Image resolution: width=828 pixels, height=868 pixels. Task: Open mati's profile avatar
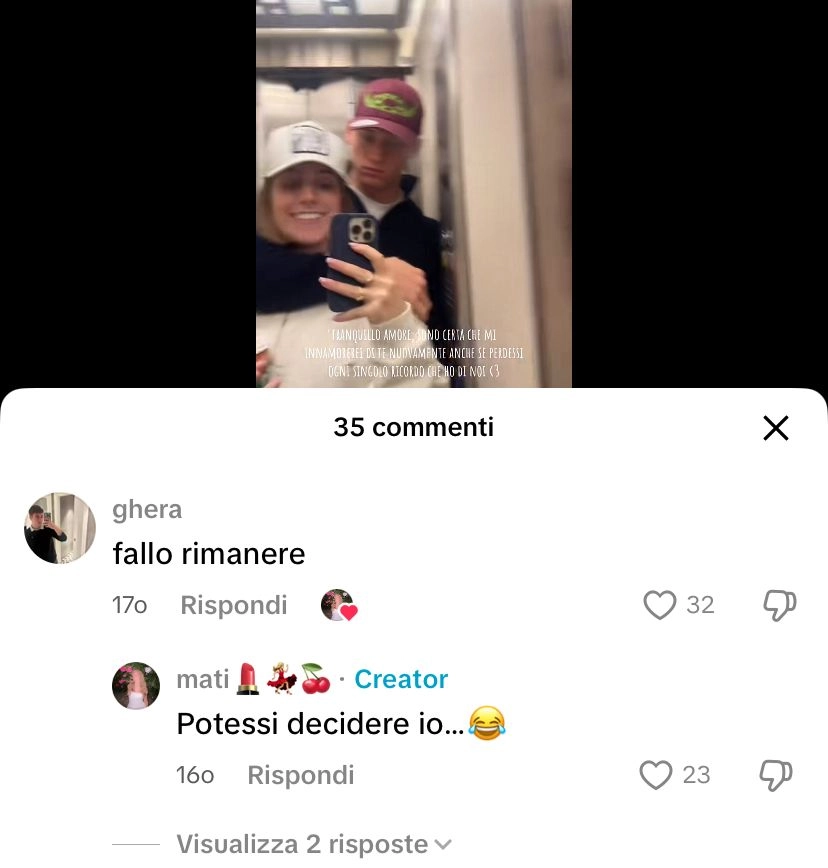[136, 686]
